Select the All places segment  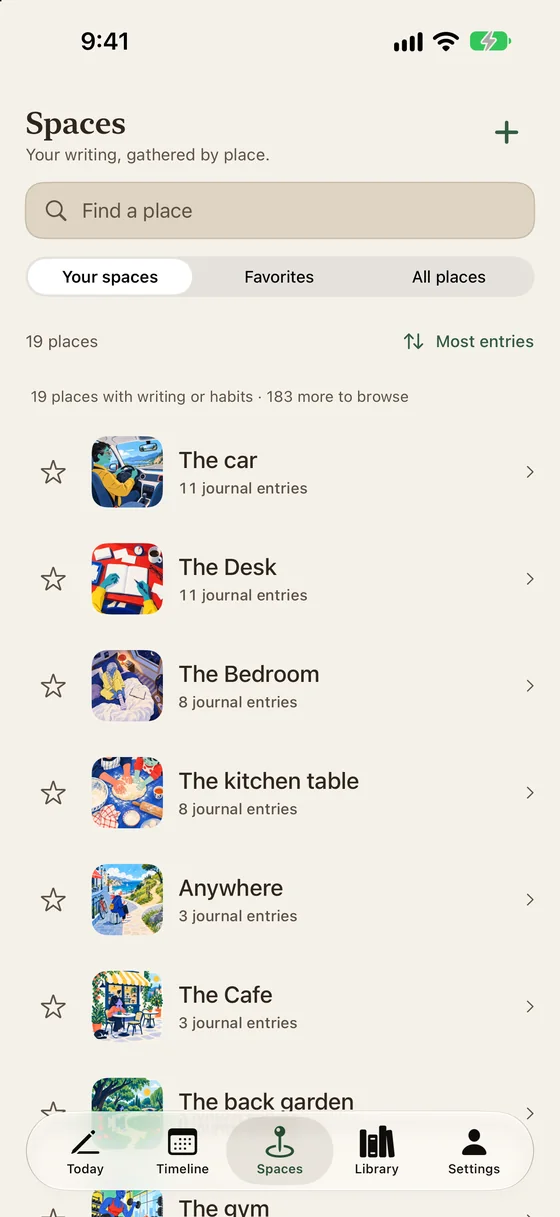tap(449, 277)
